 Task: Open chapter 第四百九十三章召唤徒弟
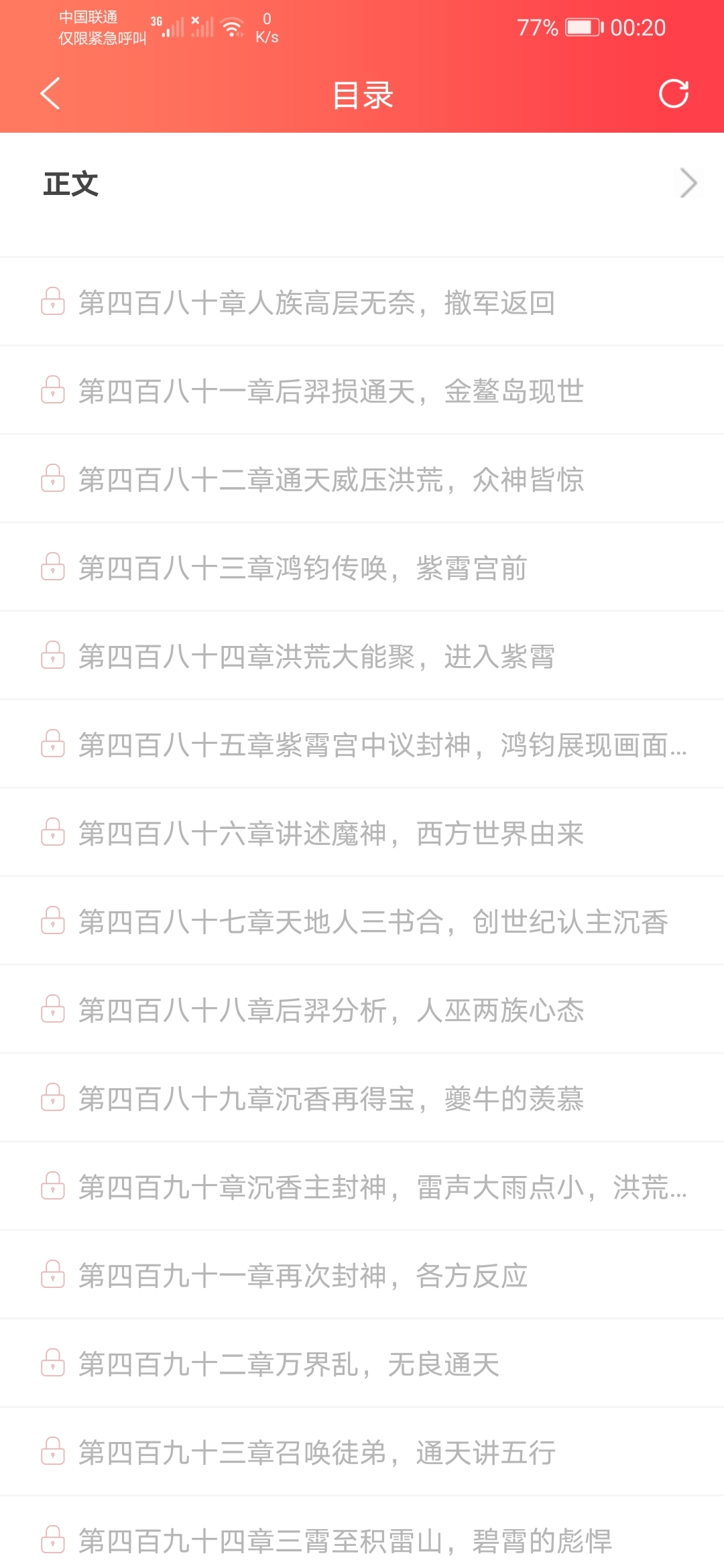coord(362,1452)
